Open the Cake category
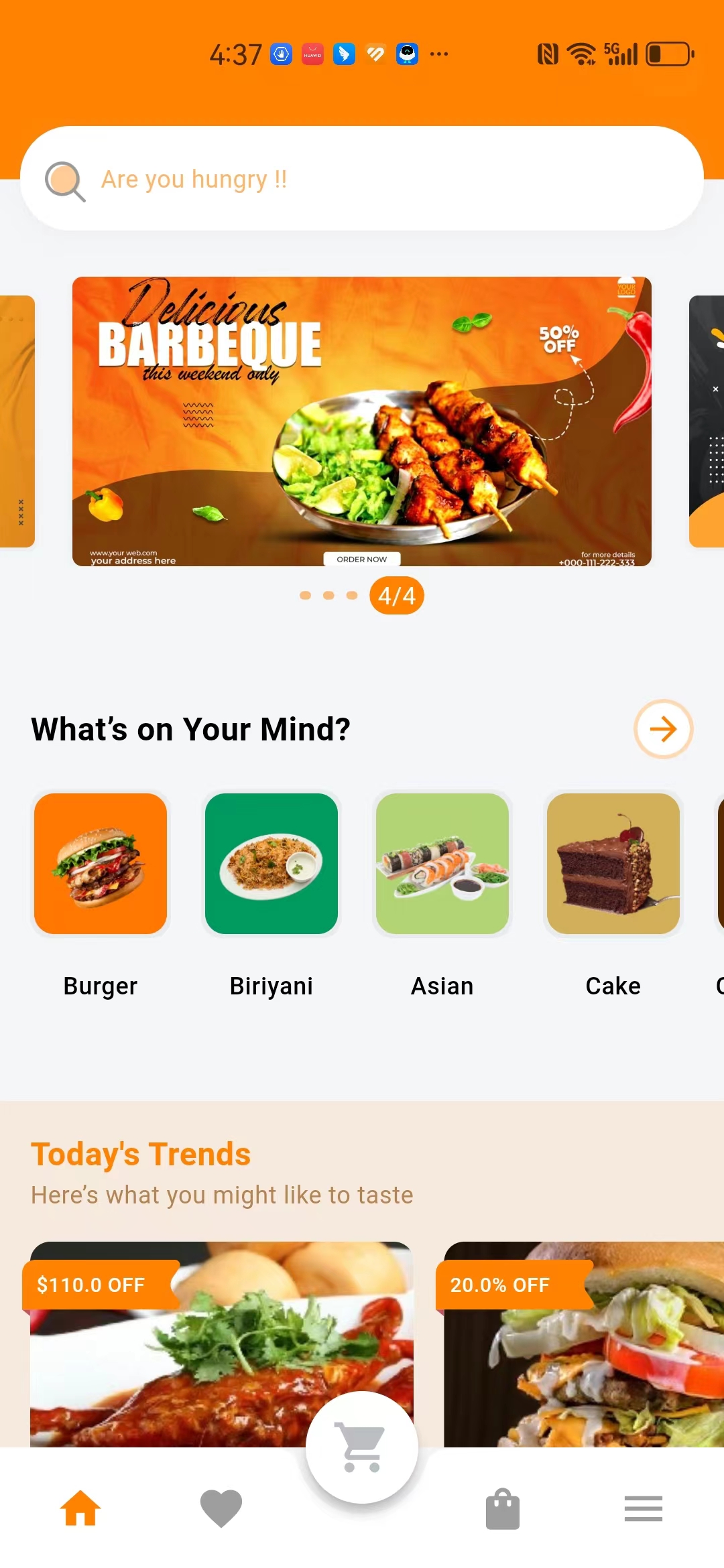724x1568 pixels. pos(613,895)
